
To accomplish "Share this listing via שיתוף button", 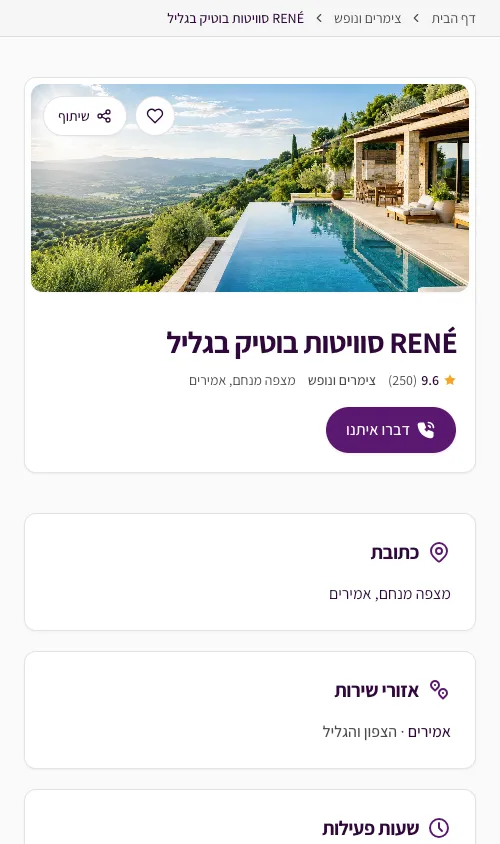I will pyautogui.click(x=85, y=116).
